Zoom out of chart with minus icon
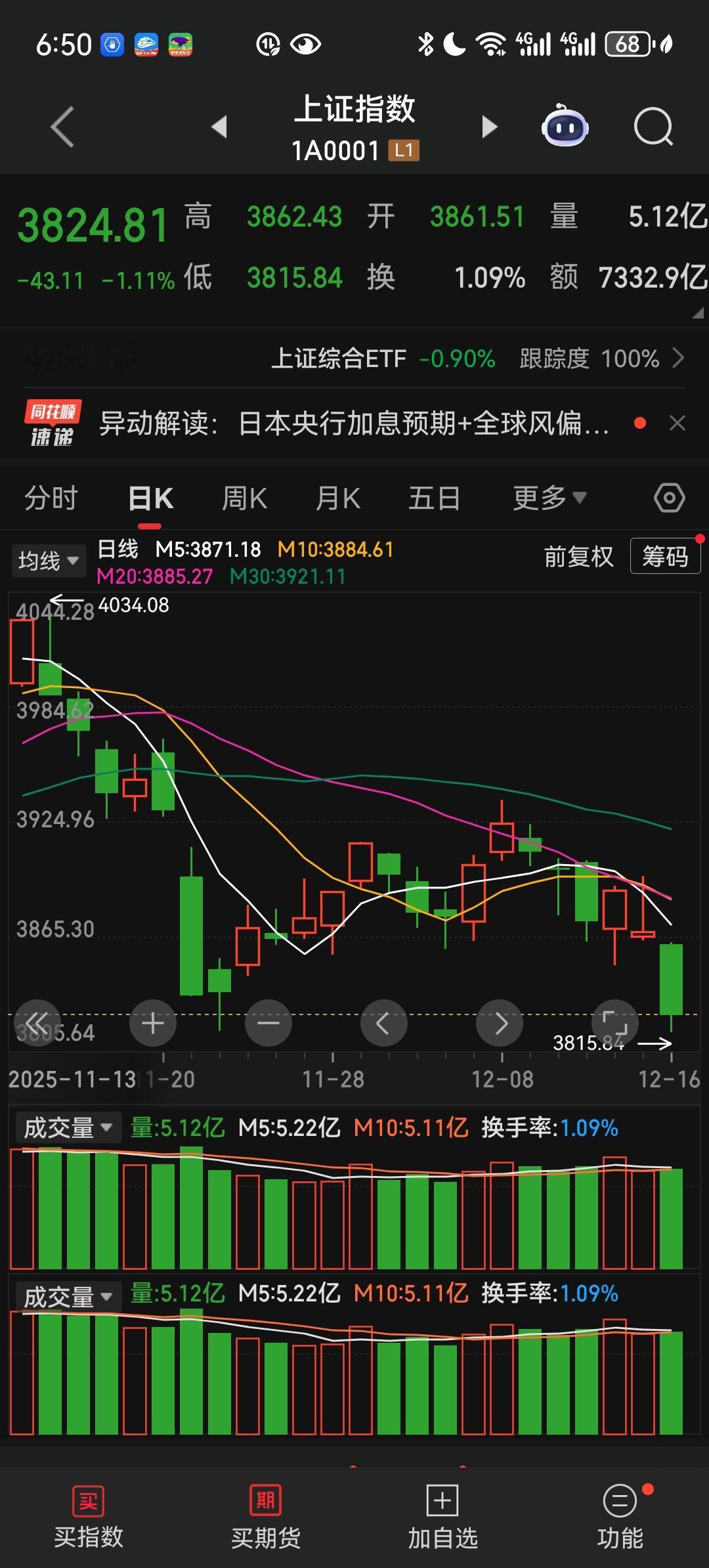This screenshot has height=1568, width=709. (268, 1022)
